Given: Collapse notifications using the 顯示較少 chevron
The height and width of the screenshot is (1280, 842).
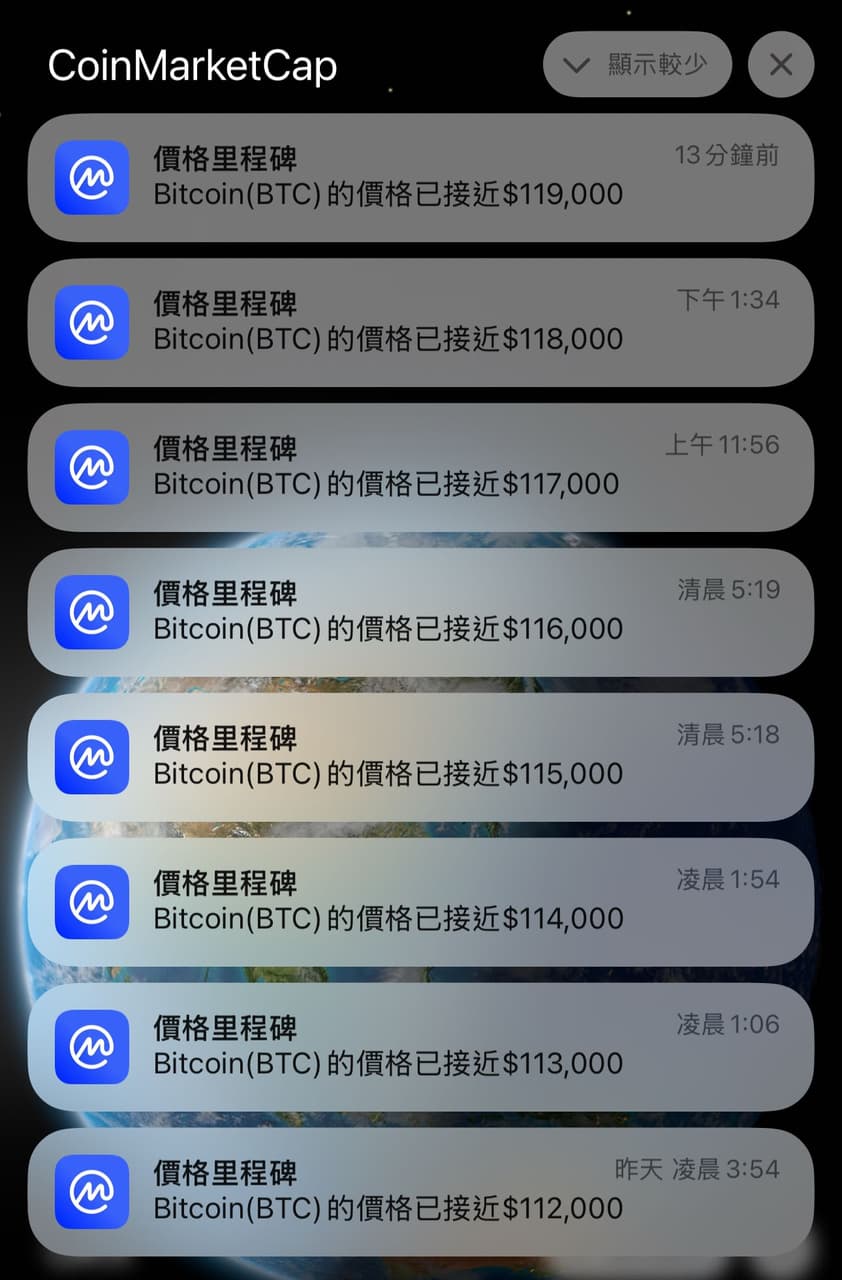Looking at the screenshot, I should point(575,64).
